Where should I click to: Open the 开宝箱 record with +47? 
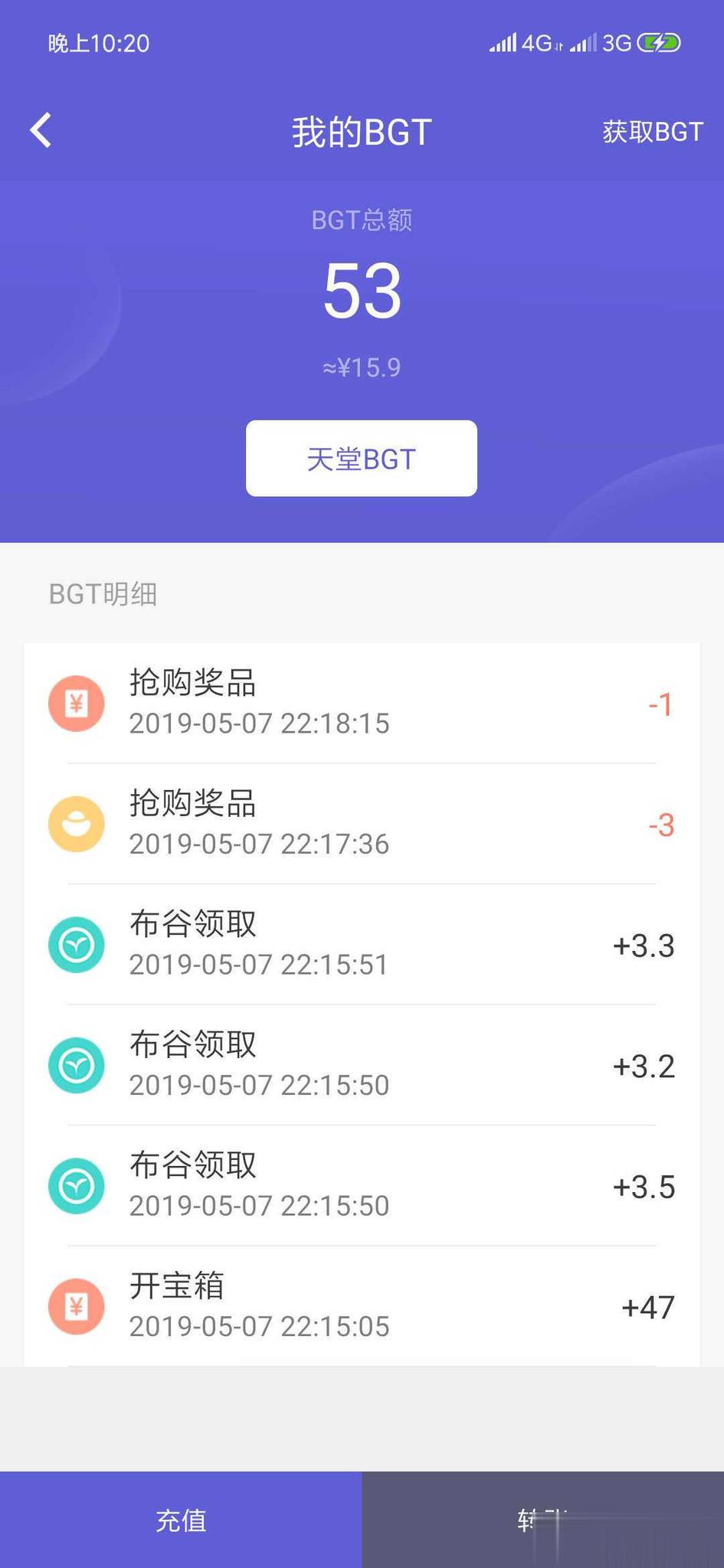click(362, 1306)
